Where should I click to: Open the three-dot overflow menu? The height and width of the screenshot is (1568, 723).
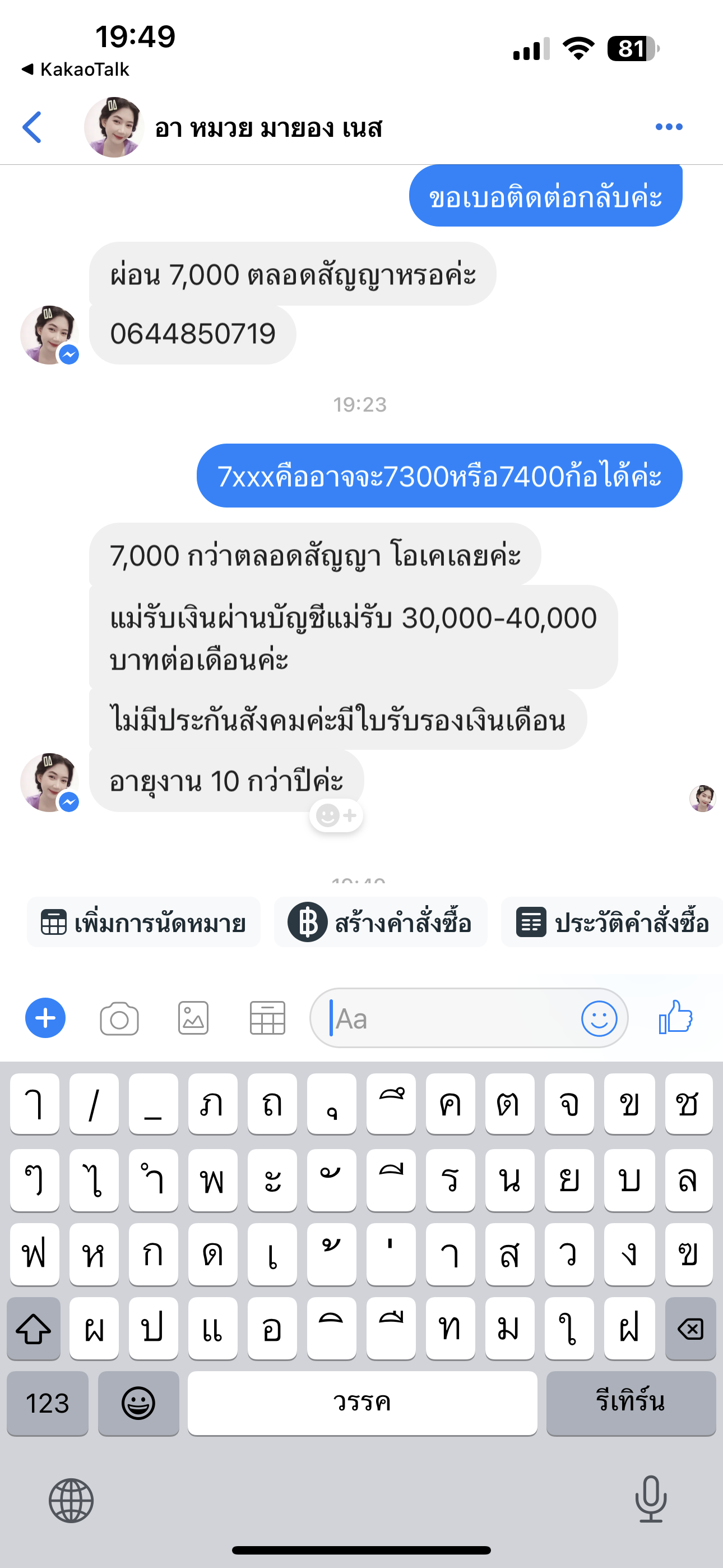tap(668, 127)
